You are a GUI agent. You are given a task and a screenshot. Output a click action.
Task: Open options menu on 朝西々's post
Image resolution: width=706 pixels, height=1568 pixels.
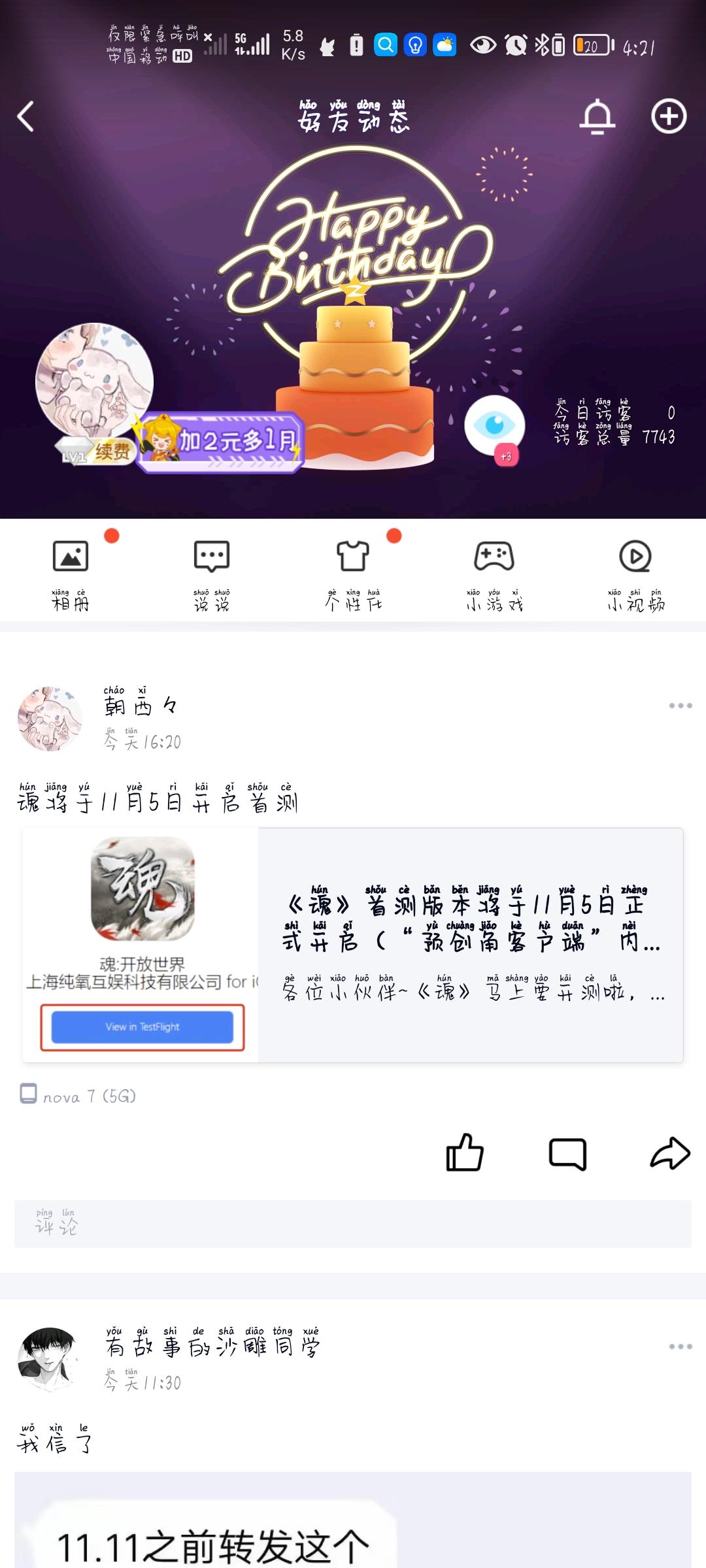(681, 703)
